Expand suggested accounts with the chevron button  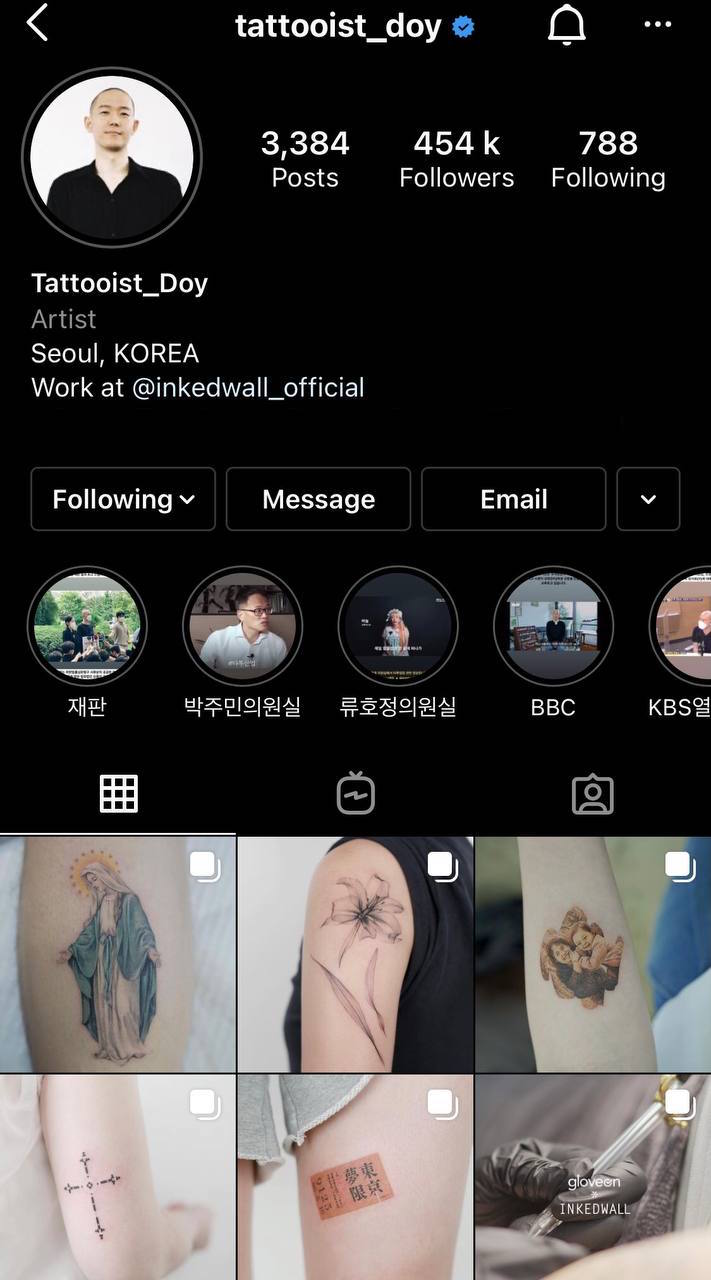(x=648, y=499)
